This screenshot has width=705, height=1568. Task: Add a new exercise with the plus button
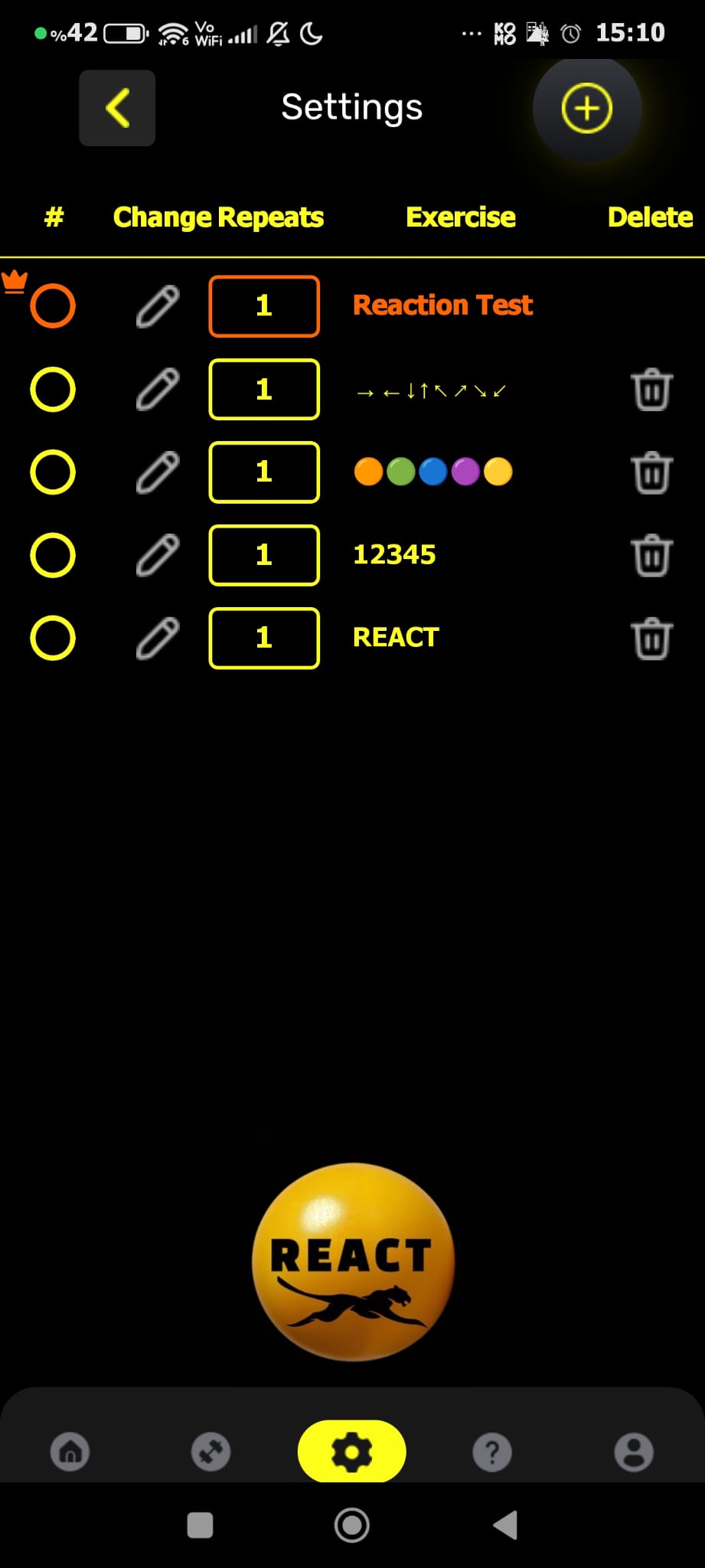coord(587,109)
